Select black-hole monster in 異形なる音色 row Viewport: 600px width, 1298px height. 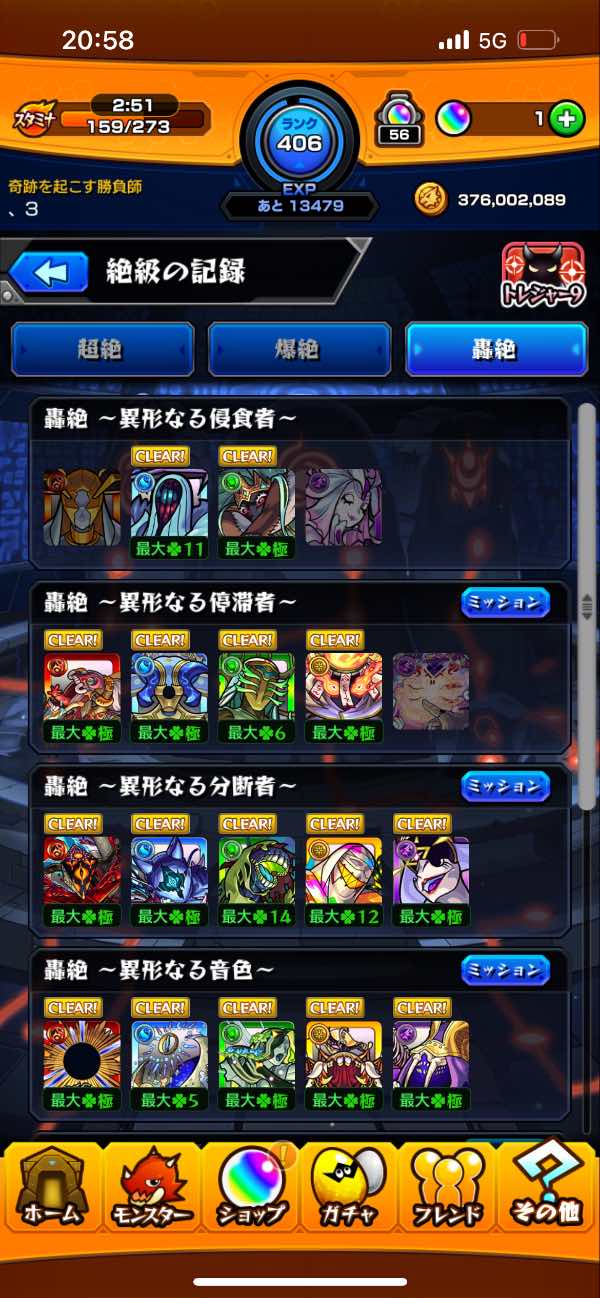(82, 1055)
